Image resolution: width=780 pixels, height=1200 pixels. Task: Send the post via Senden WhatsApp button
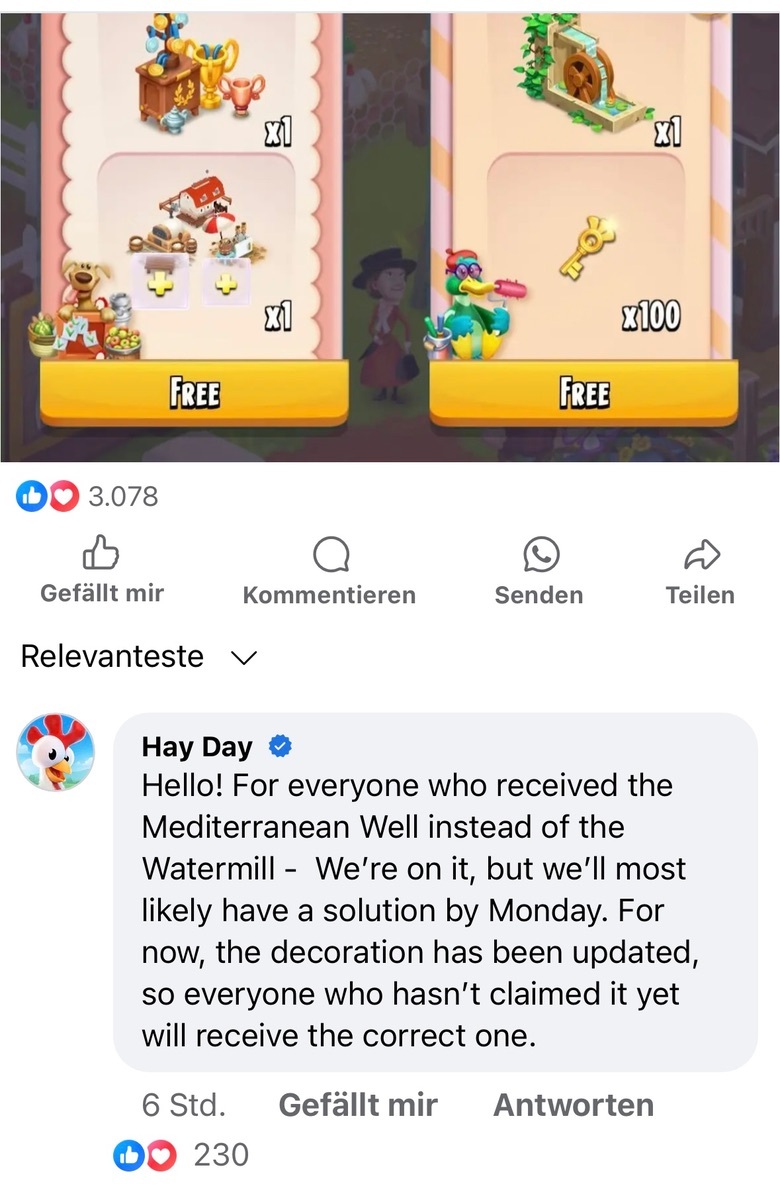coord(539,570)
